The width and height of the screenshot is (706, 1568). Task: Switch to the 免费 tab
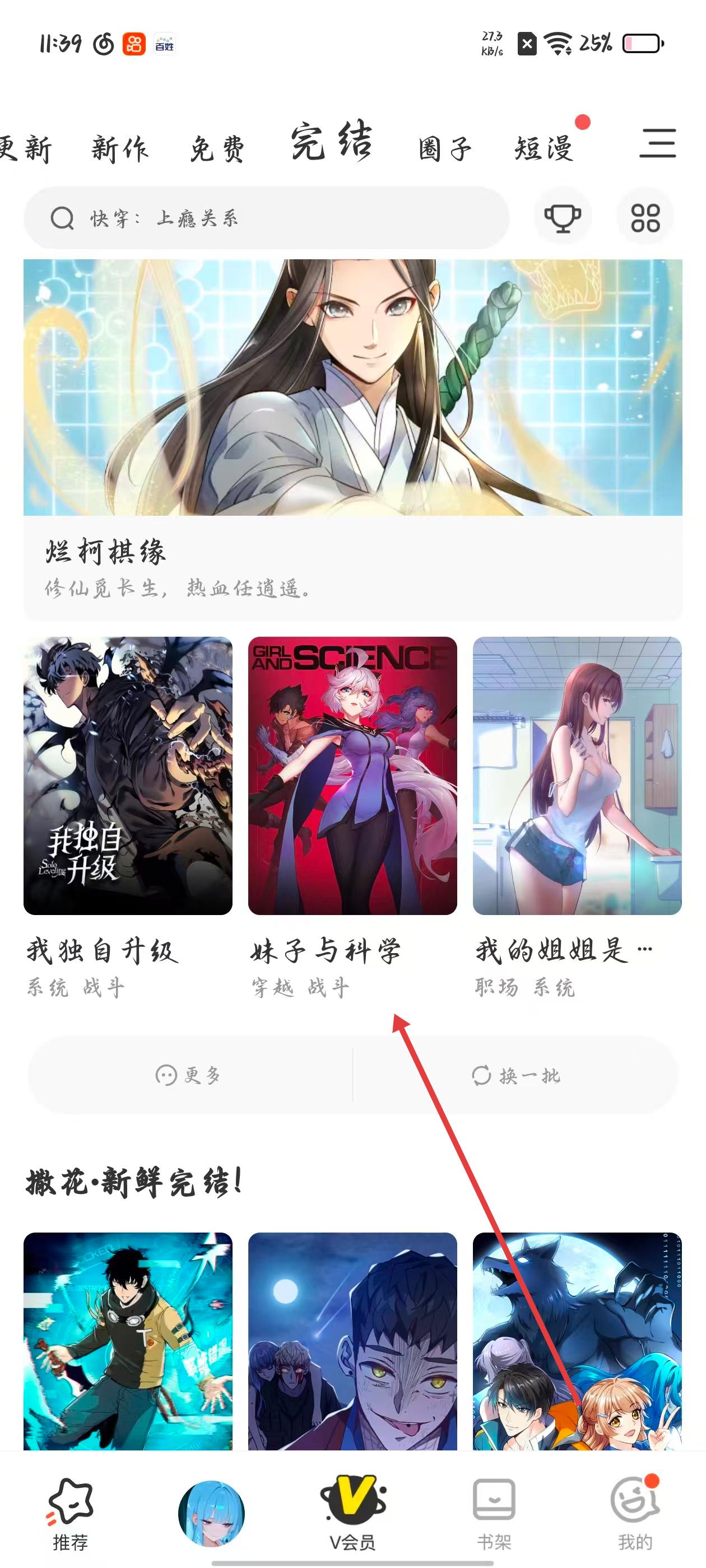(217, 148)
